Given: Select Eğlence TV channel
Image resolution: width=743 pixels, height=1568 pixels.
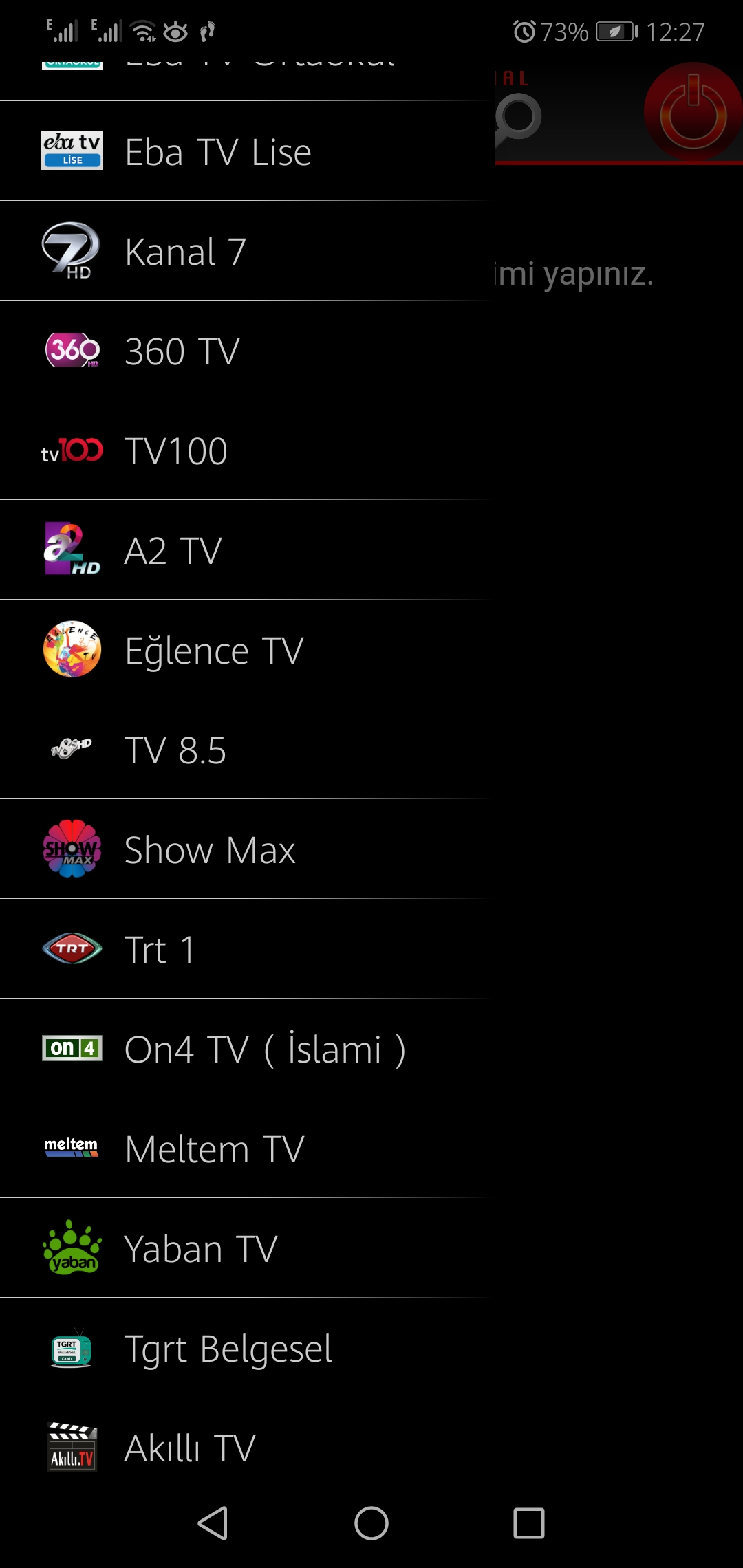Looking at the screenshot, I should [x=214, y=651].
